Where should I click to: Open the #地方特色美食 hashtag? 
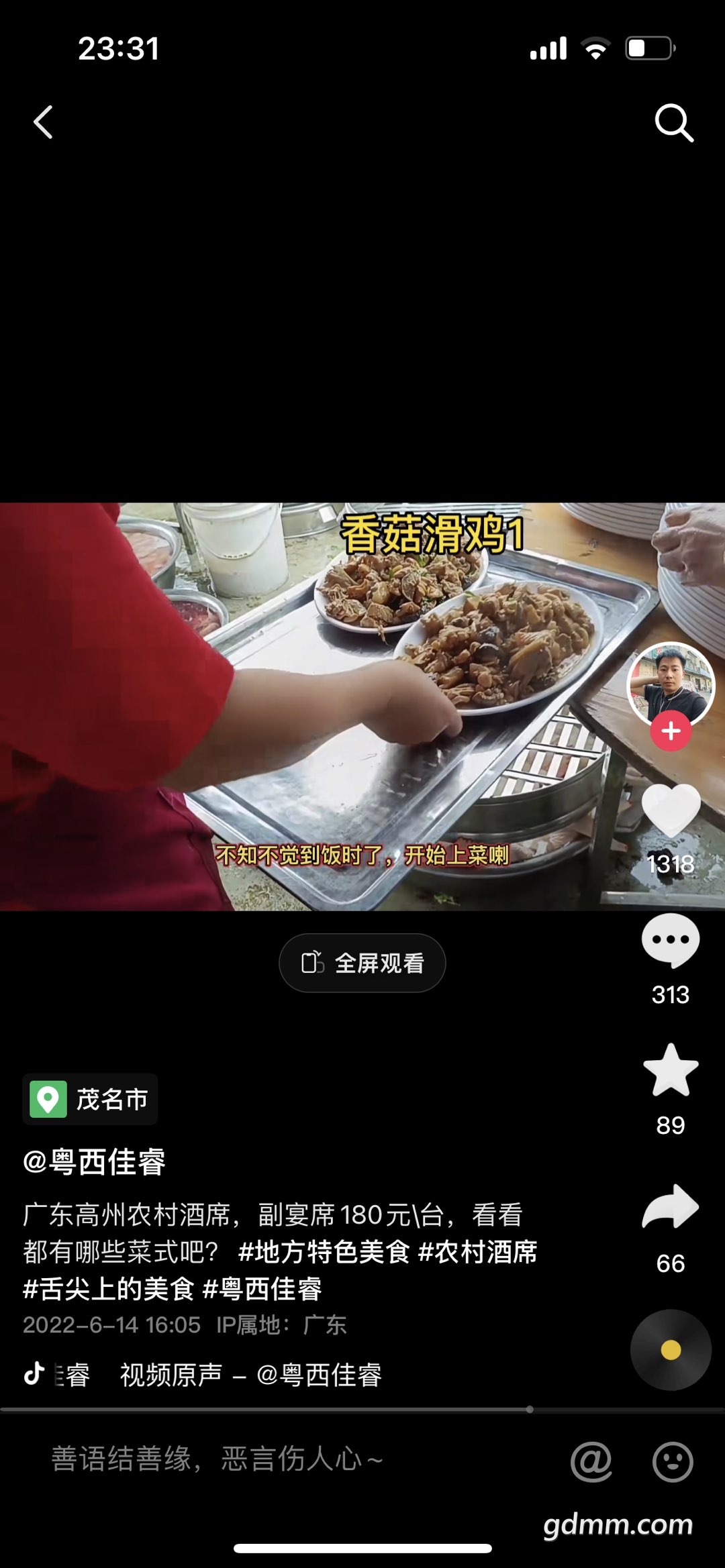pyautogui.click(x=324, y=1252)
